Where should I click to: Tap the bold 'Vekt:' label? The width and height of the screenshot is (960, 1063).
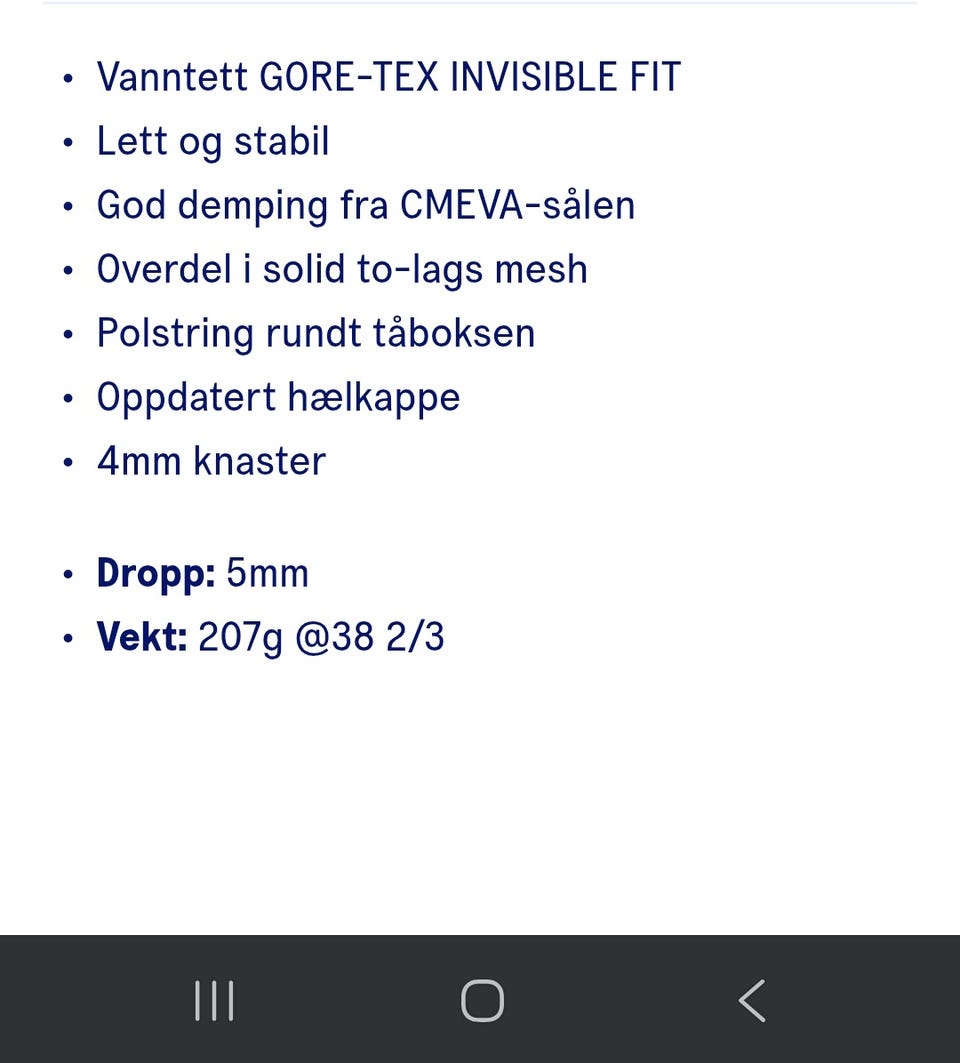point(145,637)
